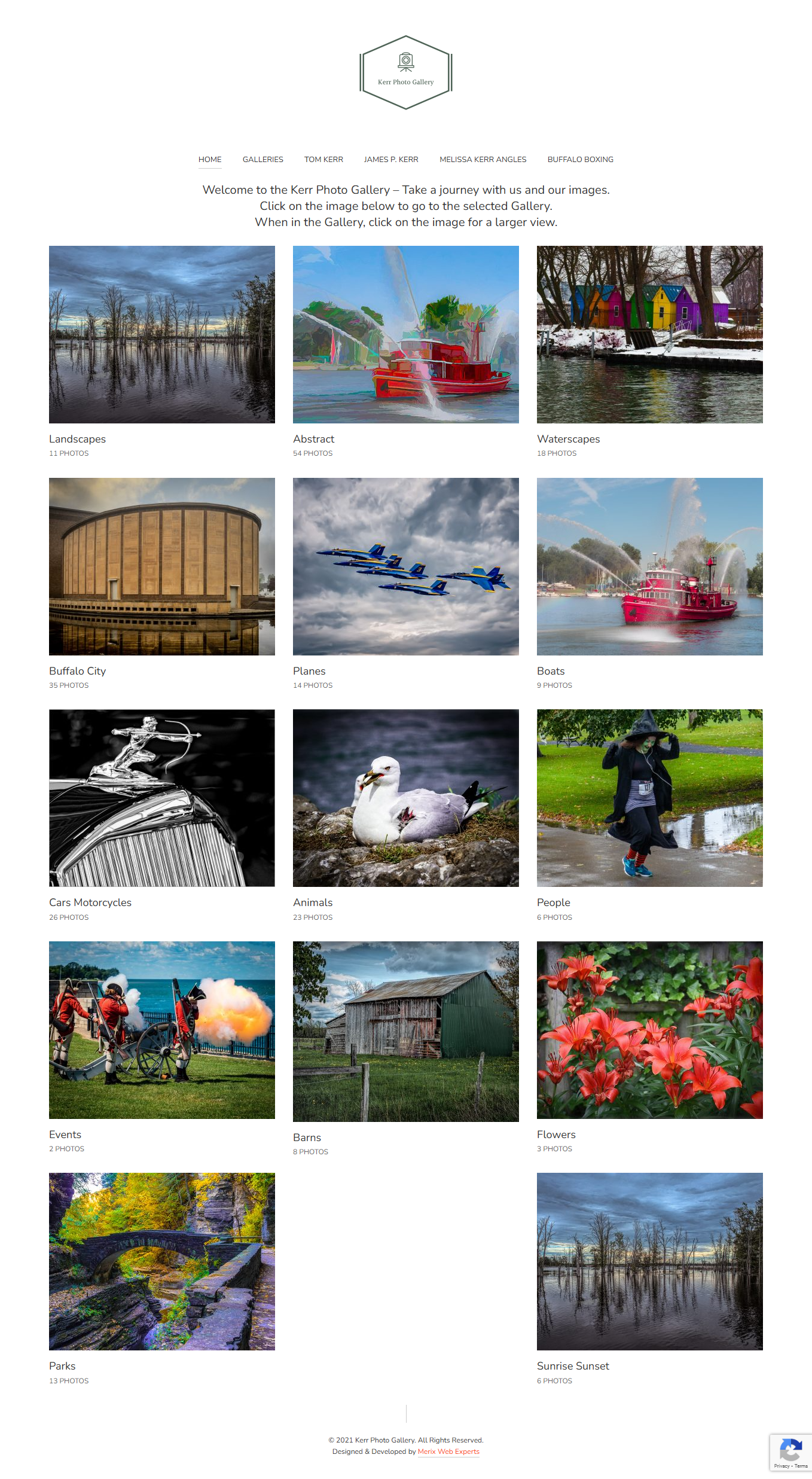This screenshot has width=812, height=1479.
Task: Open the People gallery
Action: (x=649, y=798)
